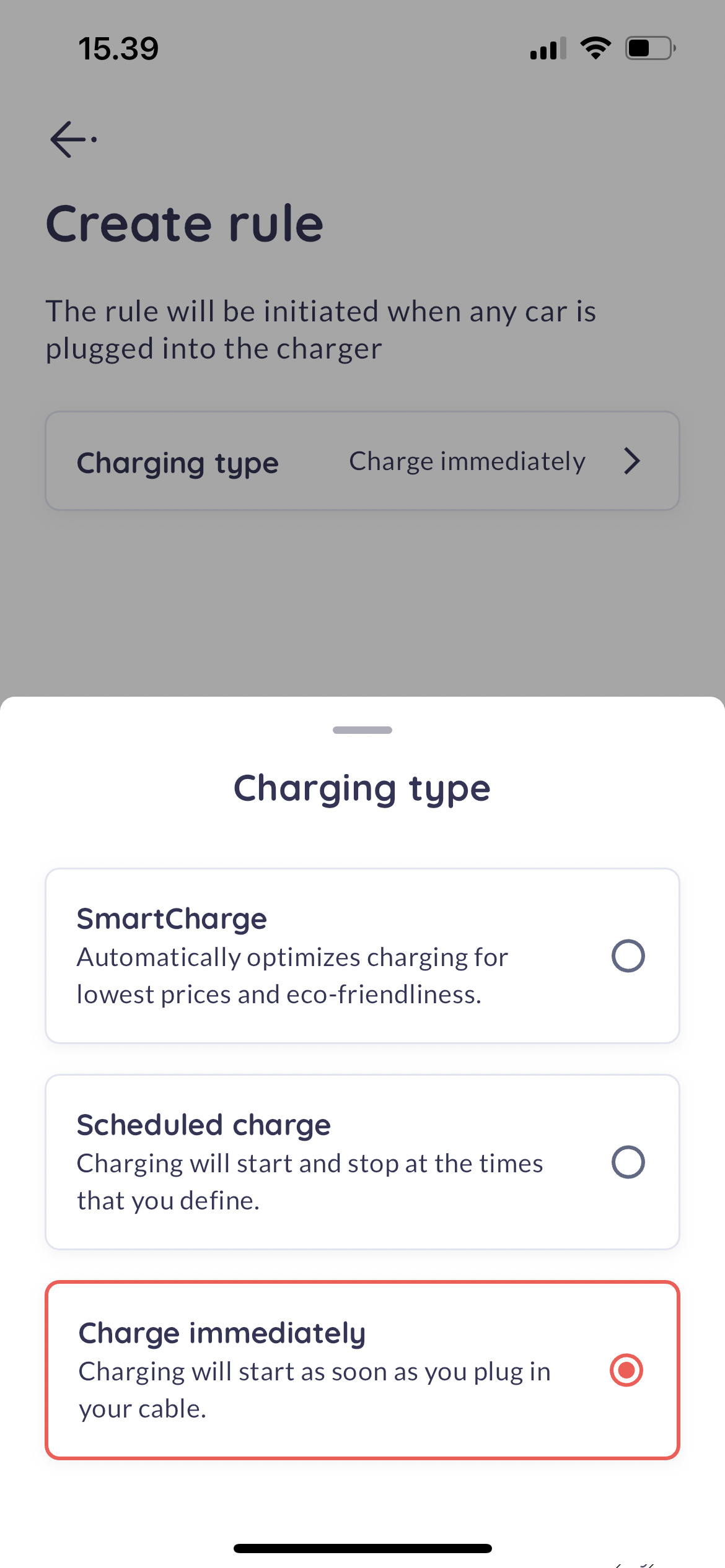Tap the sheet drag handle
Screen dimensions: 725x1568
(362, 730)
